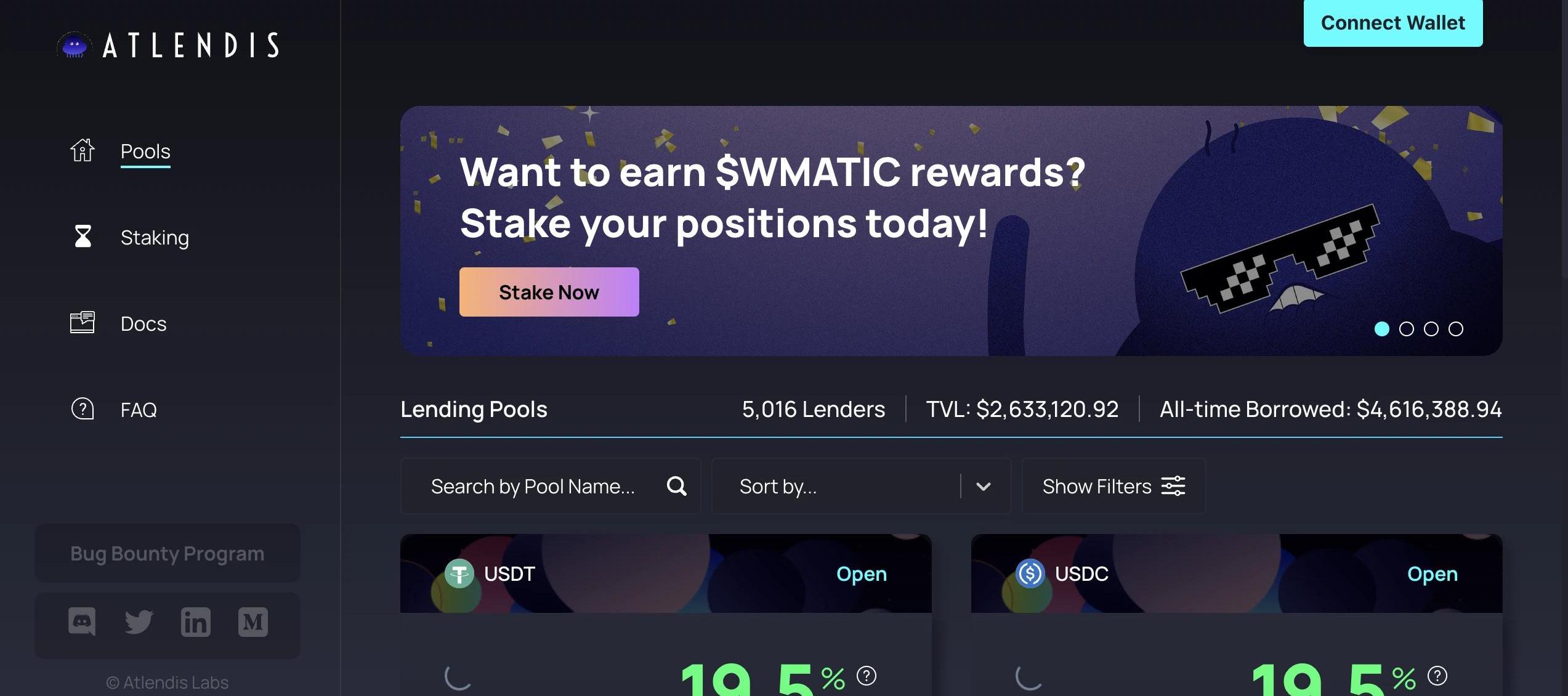The height and width of the screenshot is (696, 1568).
Task: Select Pools in the sidebar
Action: point(145,151)
